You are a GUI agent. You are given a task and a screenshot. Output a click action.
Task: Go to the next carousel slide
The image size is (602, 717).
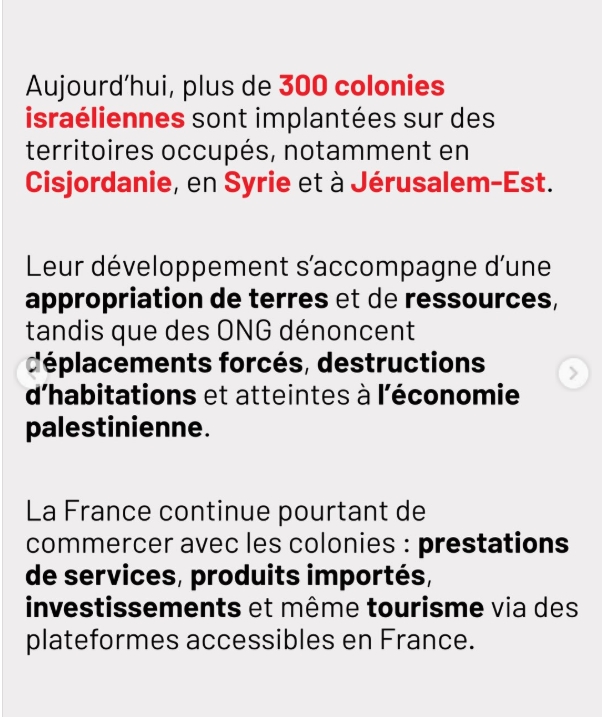(x=573, y=373)
